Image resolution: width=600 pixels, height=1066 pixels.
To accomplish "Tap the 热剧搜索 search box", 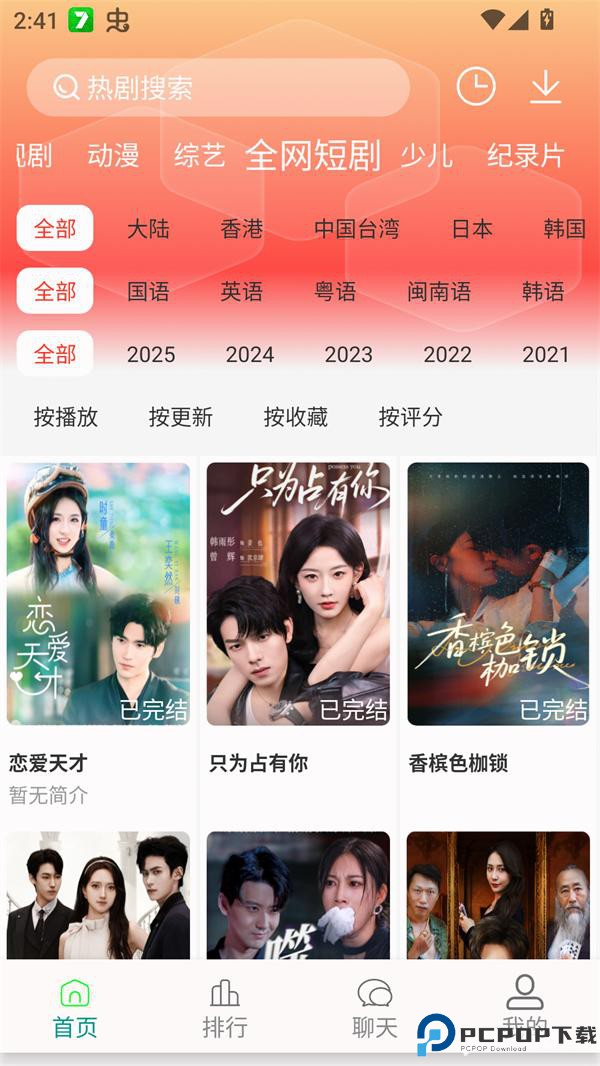I will (x=218, y=88).
